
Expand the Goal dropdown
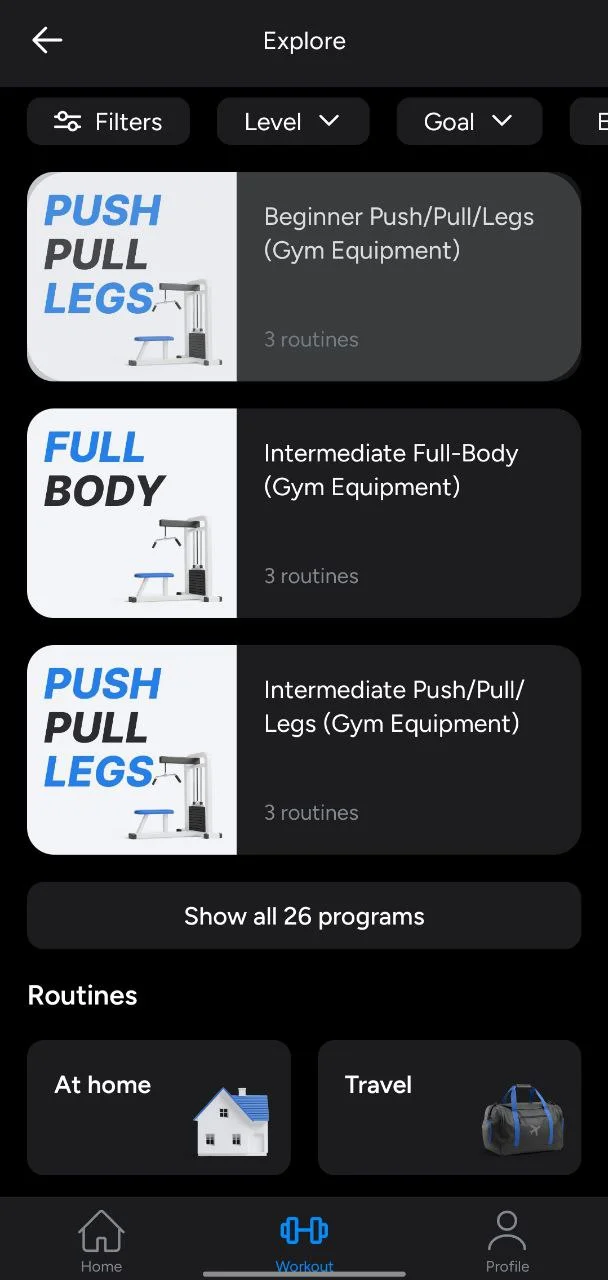point(469,122)
